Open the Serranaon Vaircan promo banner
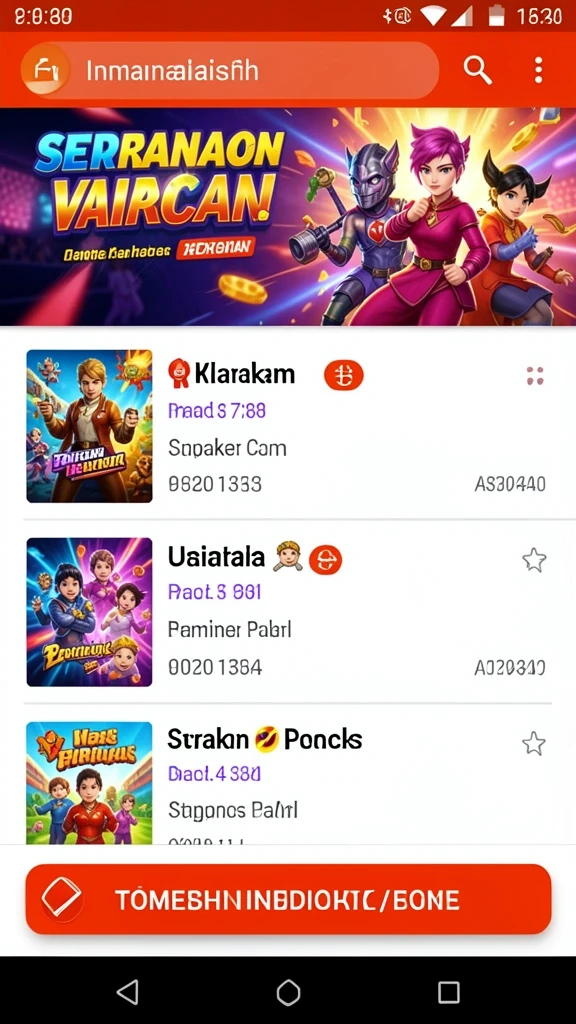This screenshot has height=1024, width=576. point(288,216)
